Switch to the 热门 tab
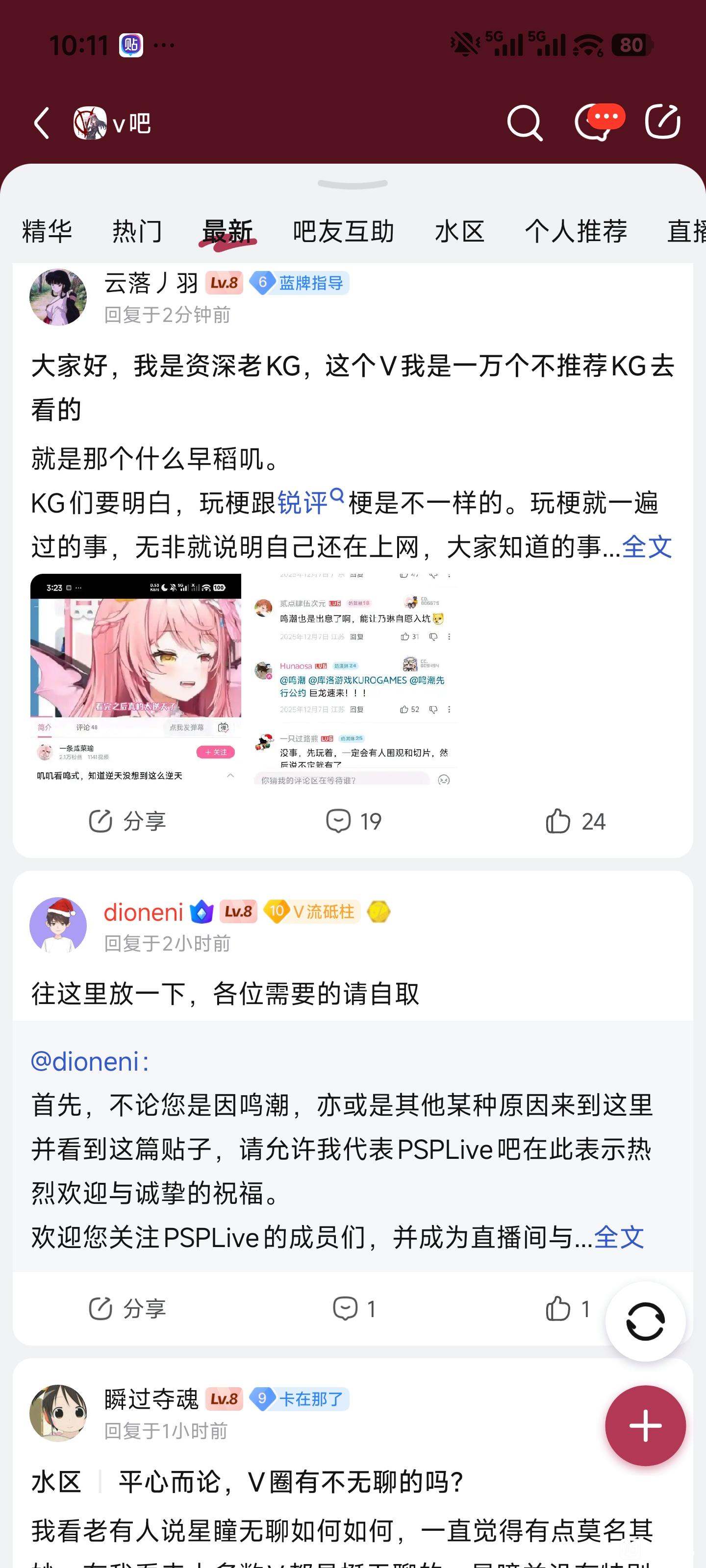 pyautogui.click(x=137, y=231)
